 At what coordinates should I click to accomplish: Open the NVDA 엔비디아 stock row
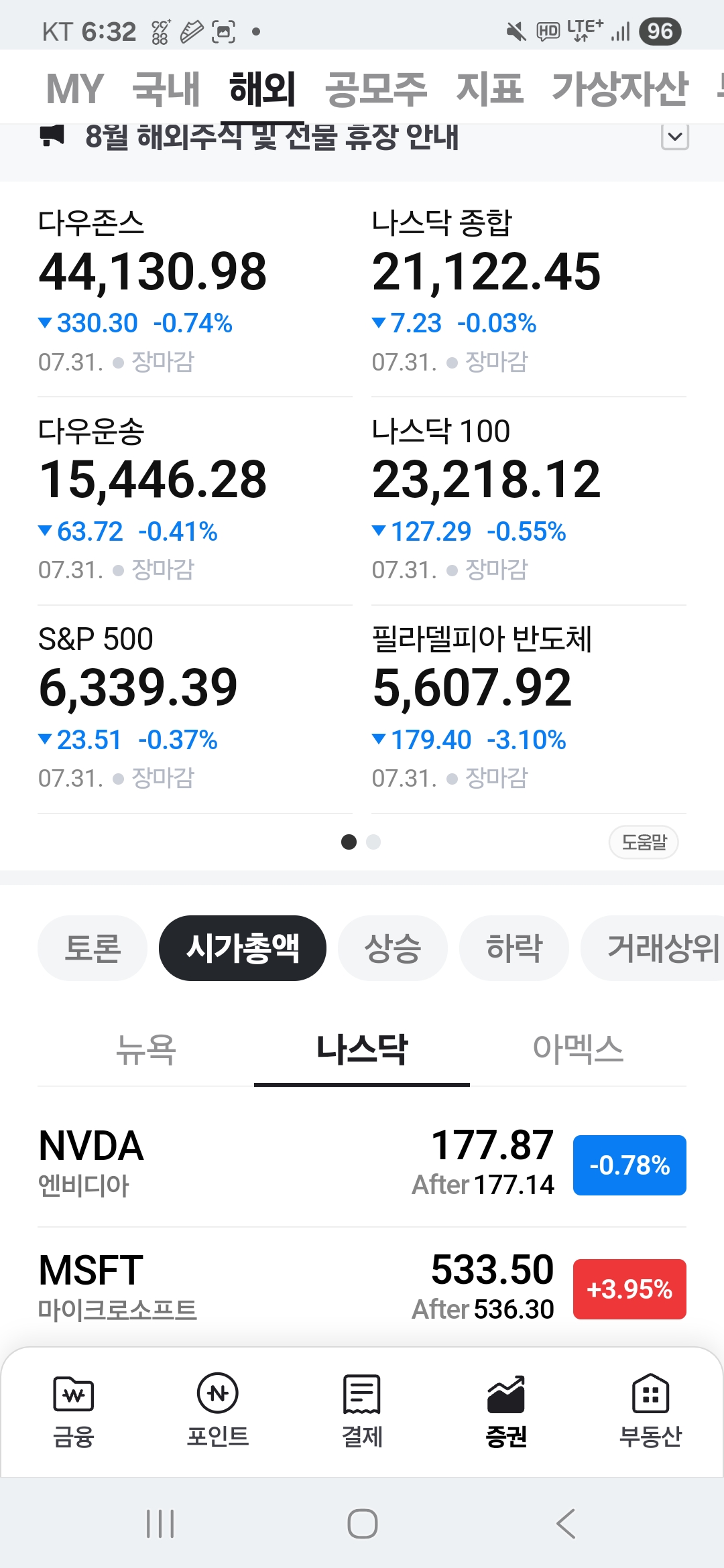pyautogui.click(x=362, y=1165)
